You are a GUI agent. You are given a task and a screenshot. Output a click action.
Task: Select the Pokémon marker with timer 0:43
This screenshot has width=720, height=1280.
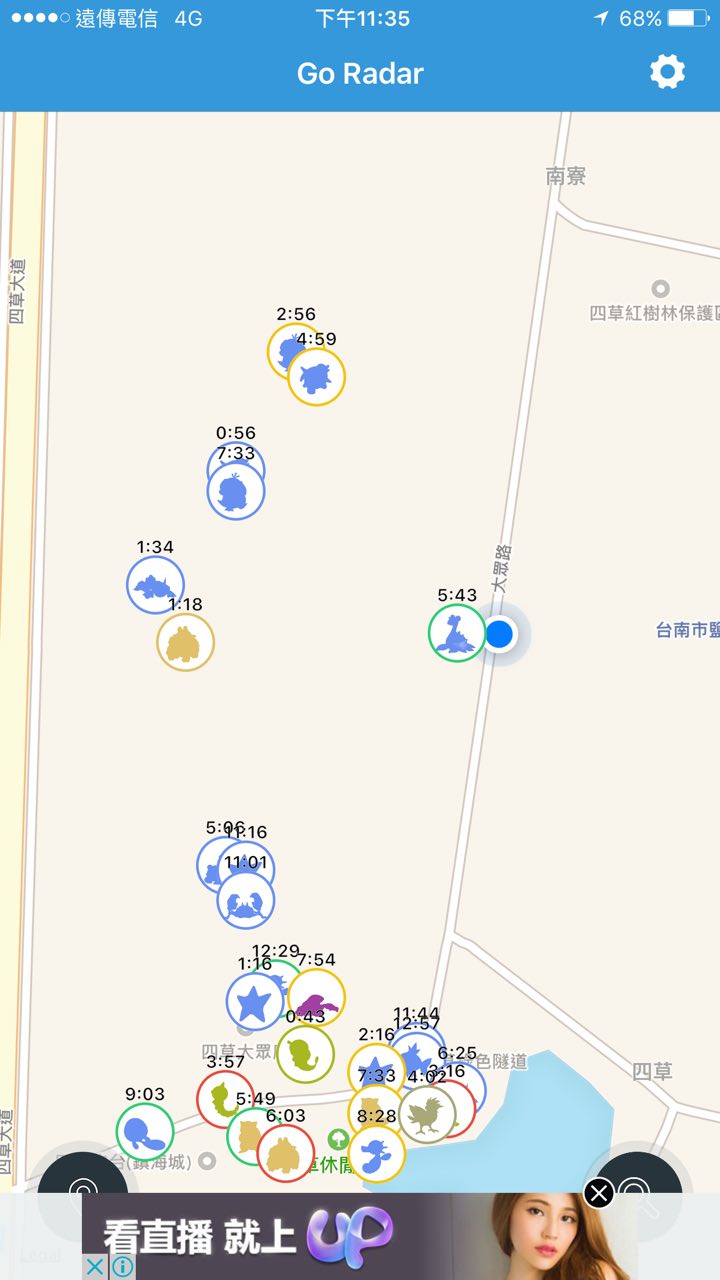305,1054
